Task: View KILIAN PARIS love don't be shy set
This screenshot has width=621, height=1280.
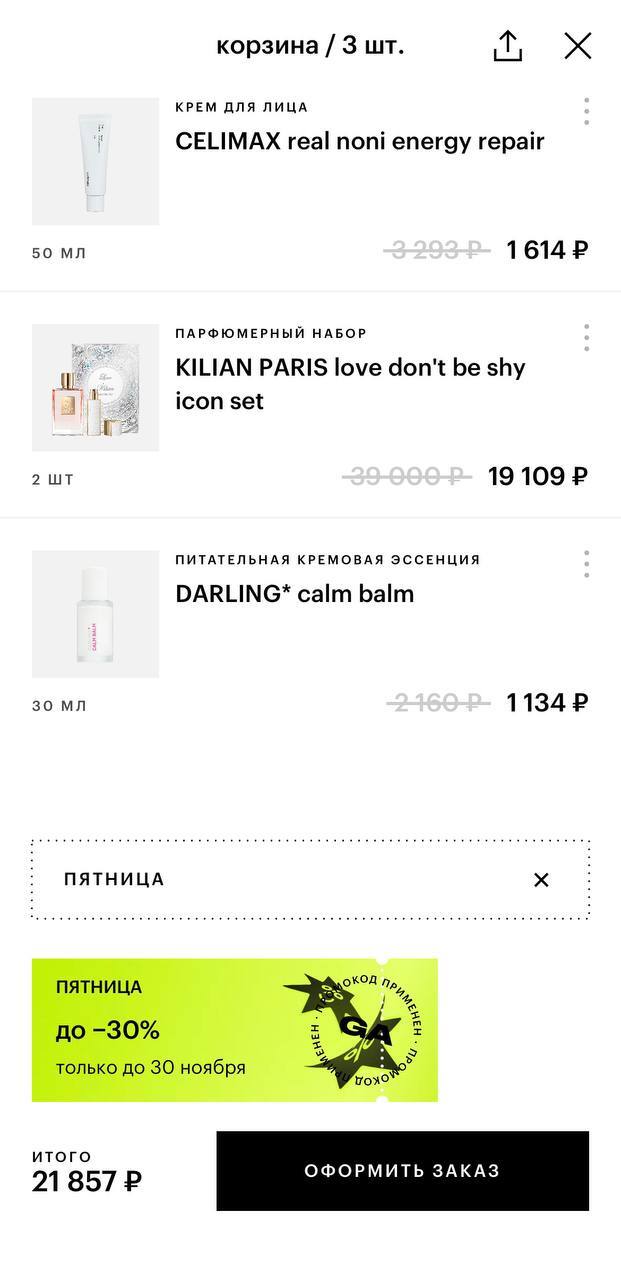Action: 350,383
